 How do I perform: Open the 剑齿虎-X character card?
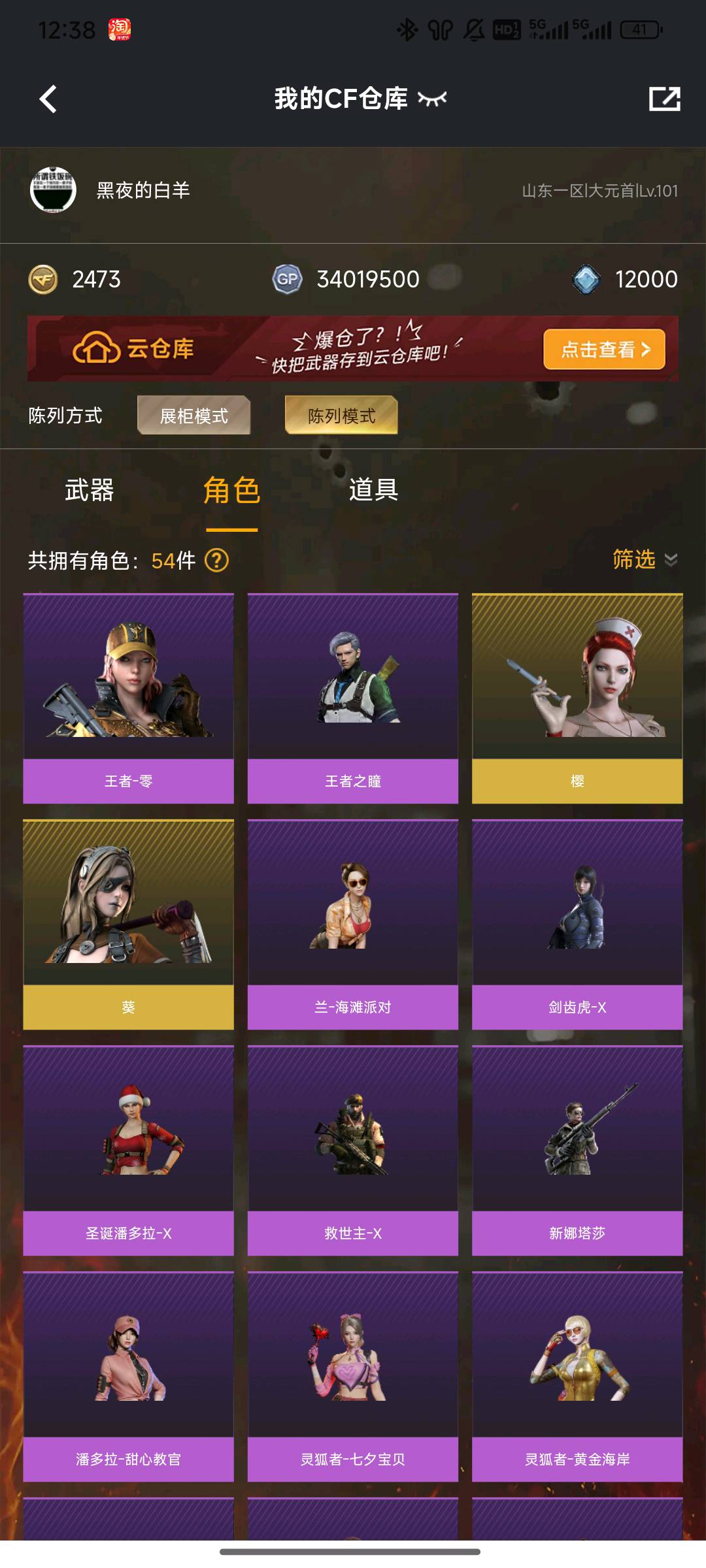pos(577,924)
